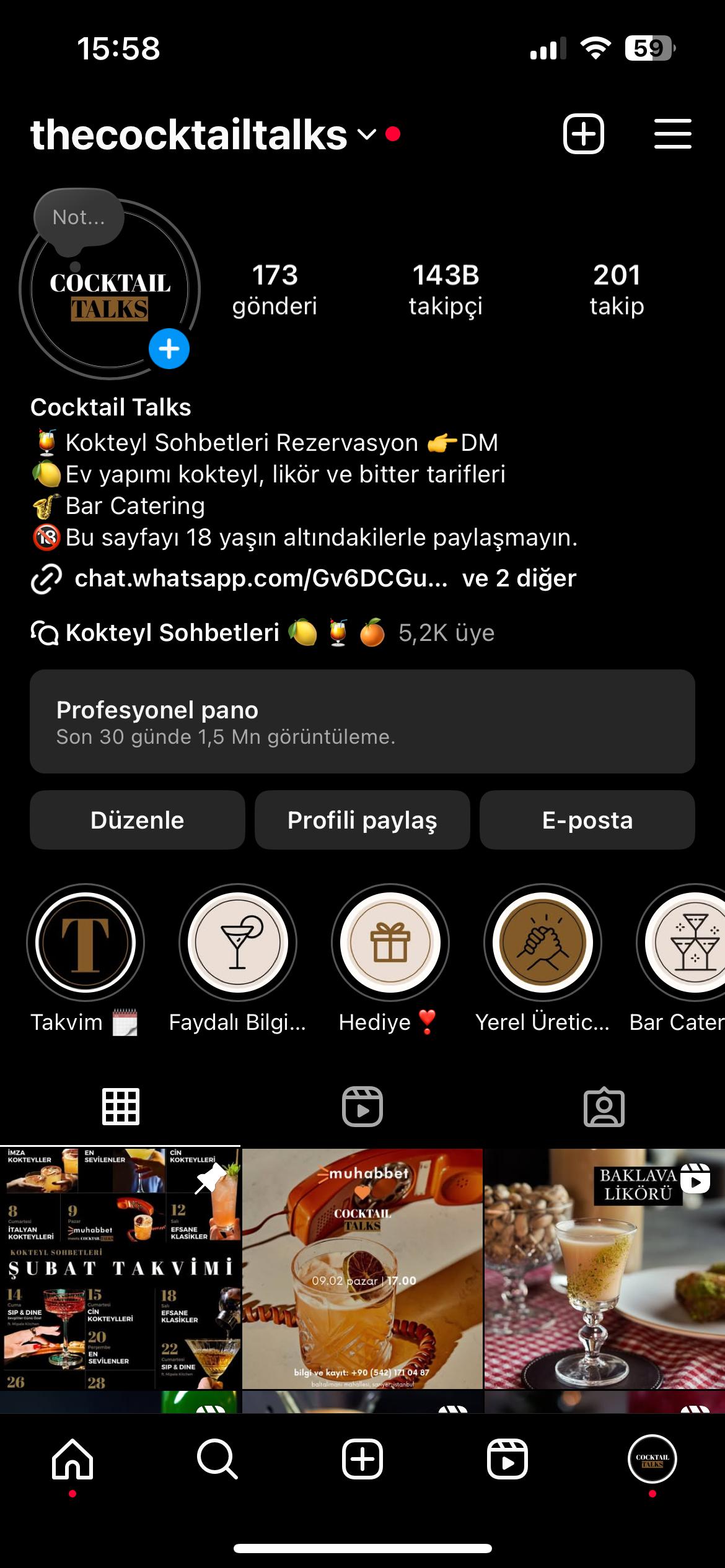Open the Takvim story highlight
This screenshot has width=725, height=1568.
click(x=86, y=943)
